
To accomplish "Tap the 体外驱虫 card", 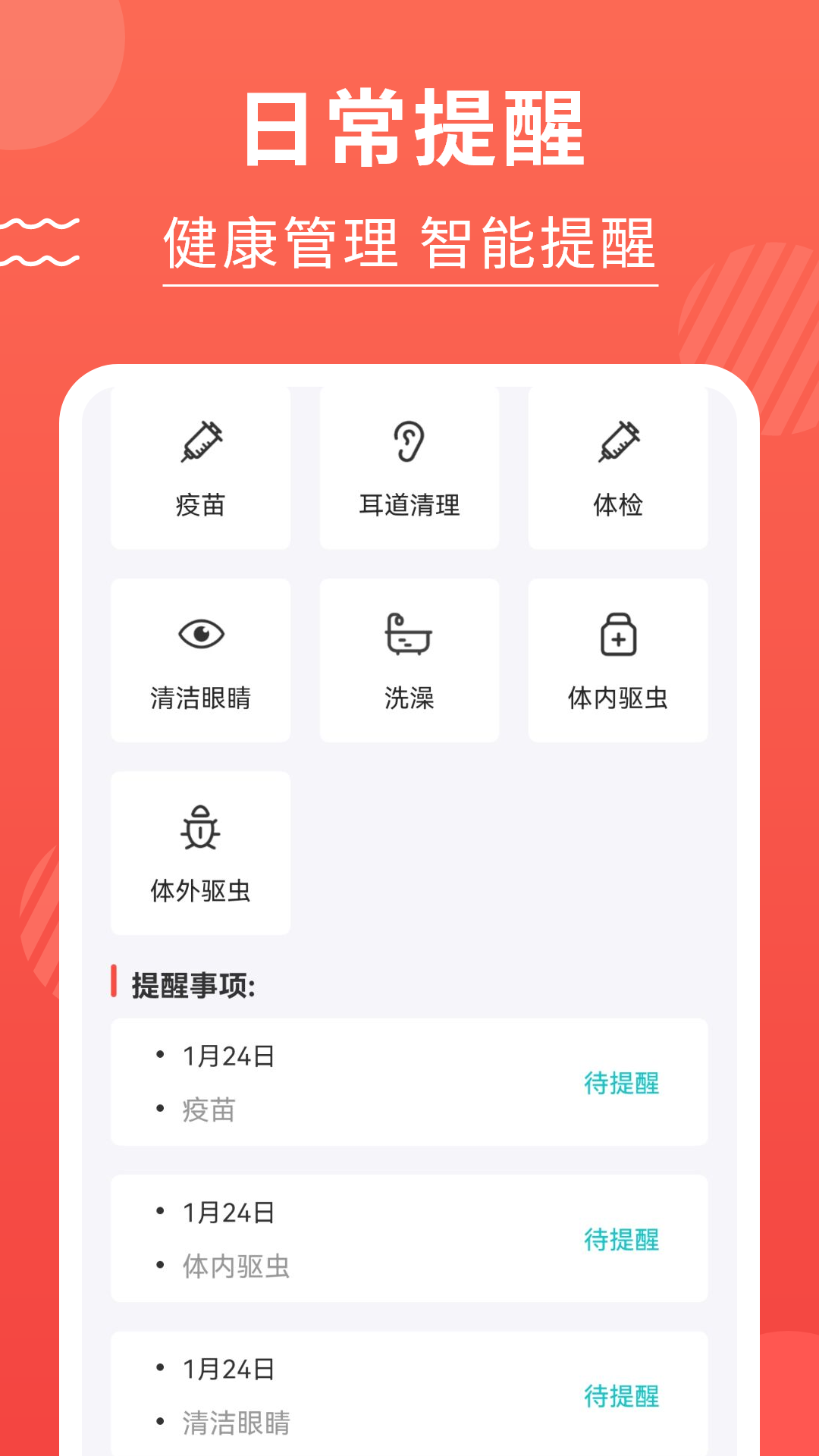I will 200,853.
